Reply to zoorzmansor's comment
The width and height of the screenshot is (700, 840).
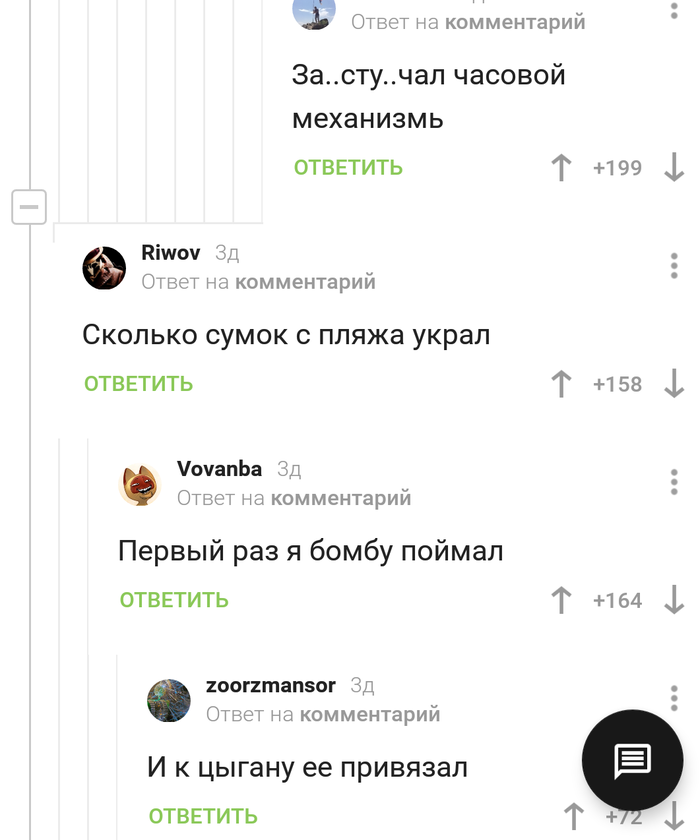tap(203, 817)
